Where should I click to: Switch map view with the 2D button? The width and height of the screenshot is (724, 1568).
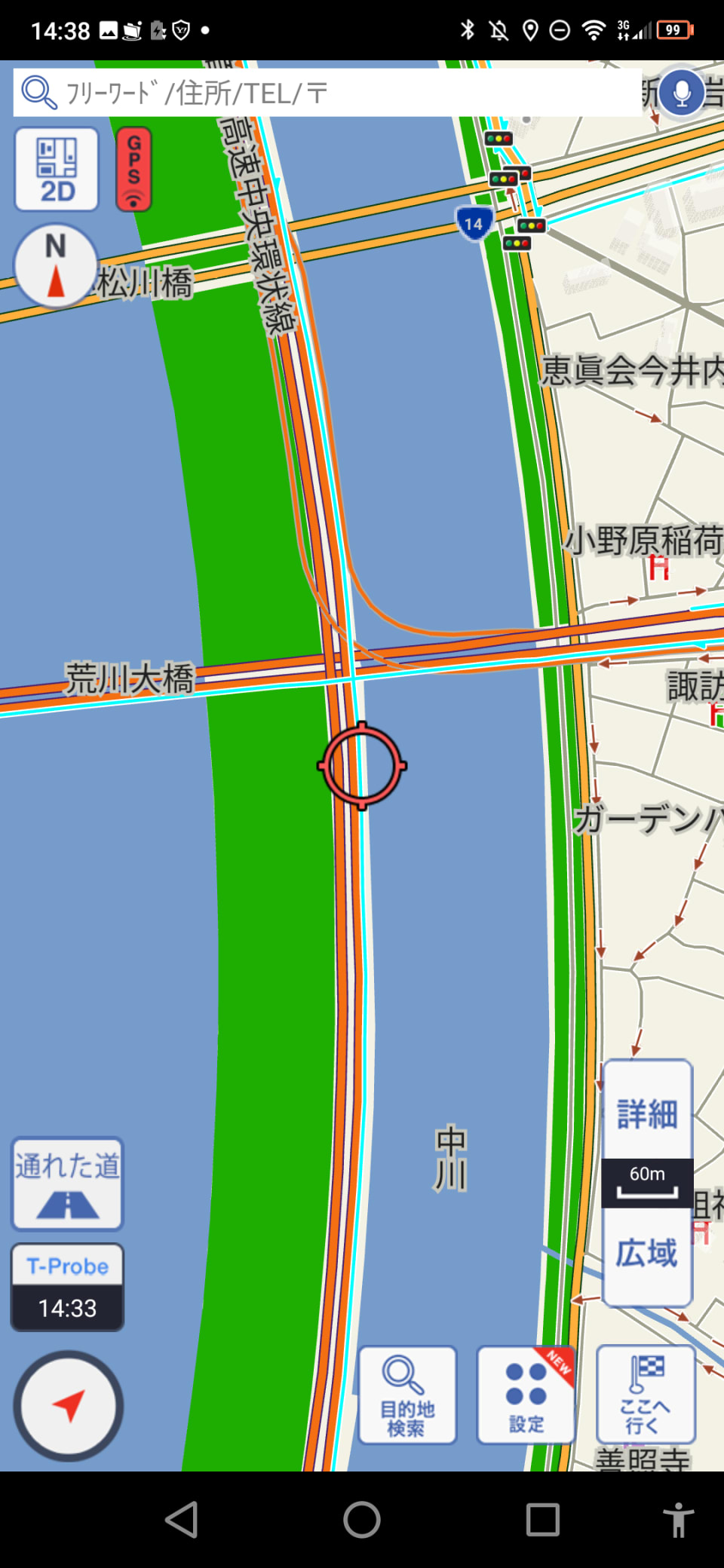(x=57, y=170)
